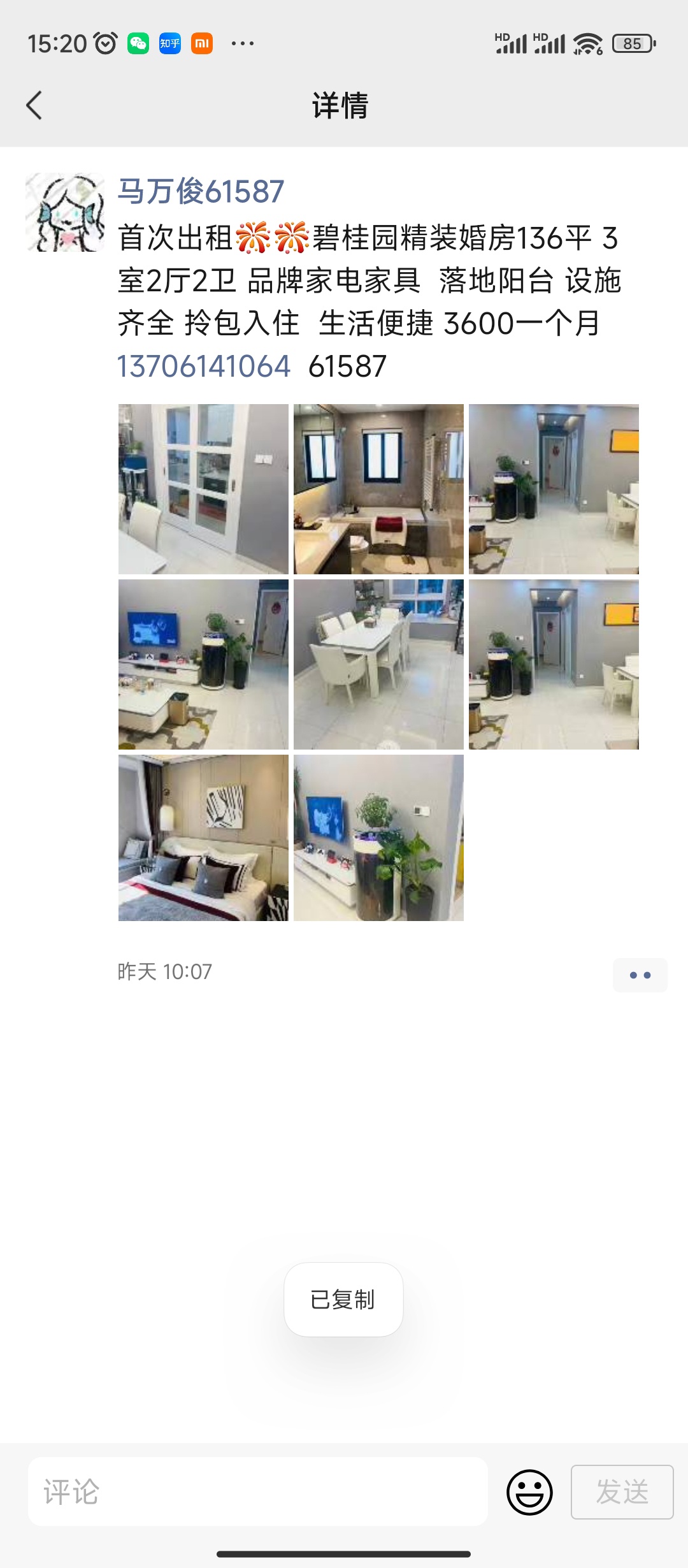Open the glass sliding door photo
The height and width of the screenshot is (1568, 688).
click(203, 489)
